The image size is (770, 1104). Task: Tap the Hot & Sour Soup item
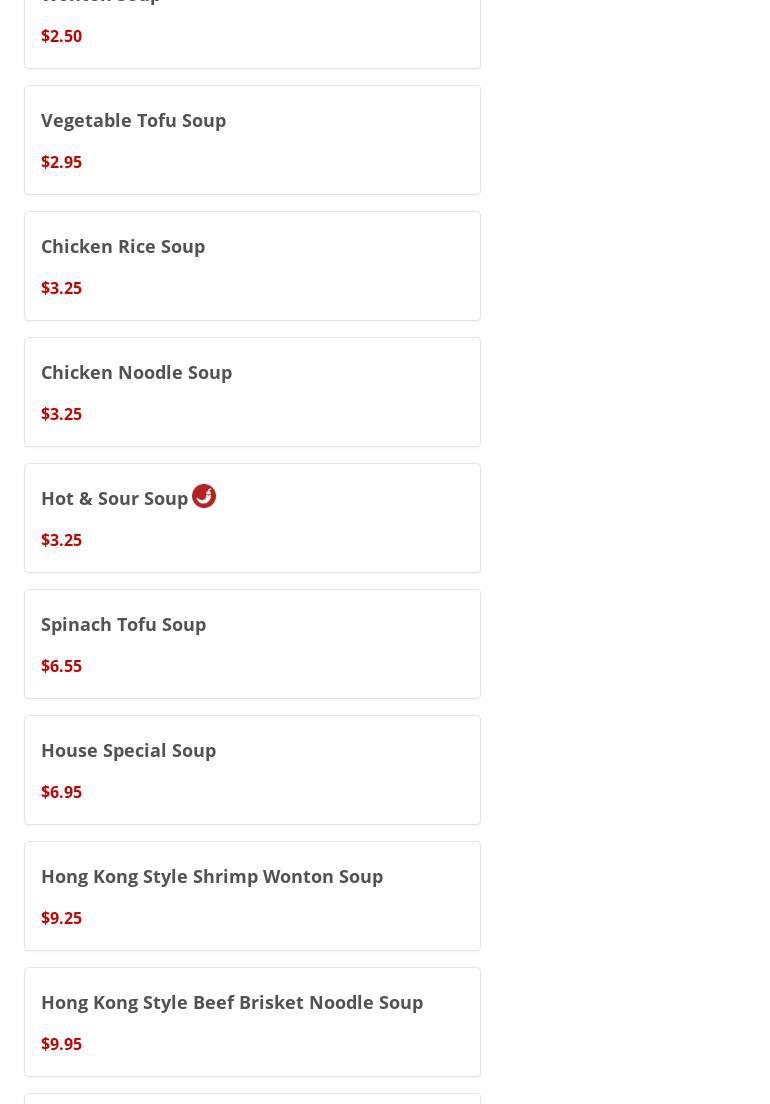pos(252,518)
